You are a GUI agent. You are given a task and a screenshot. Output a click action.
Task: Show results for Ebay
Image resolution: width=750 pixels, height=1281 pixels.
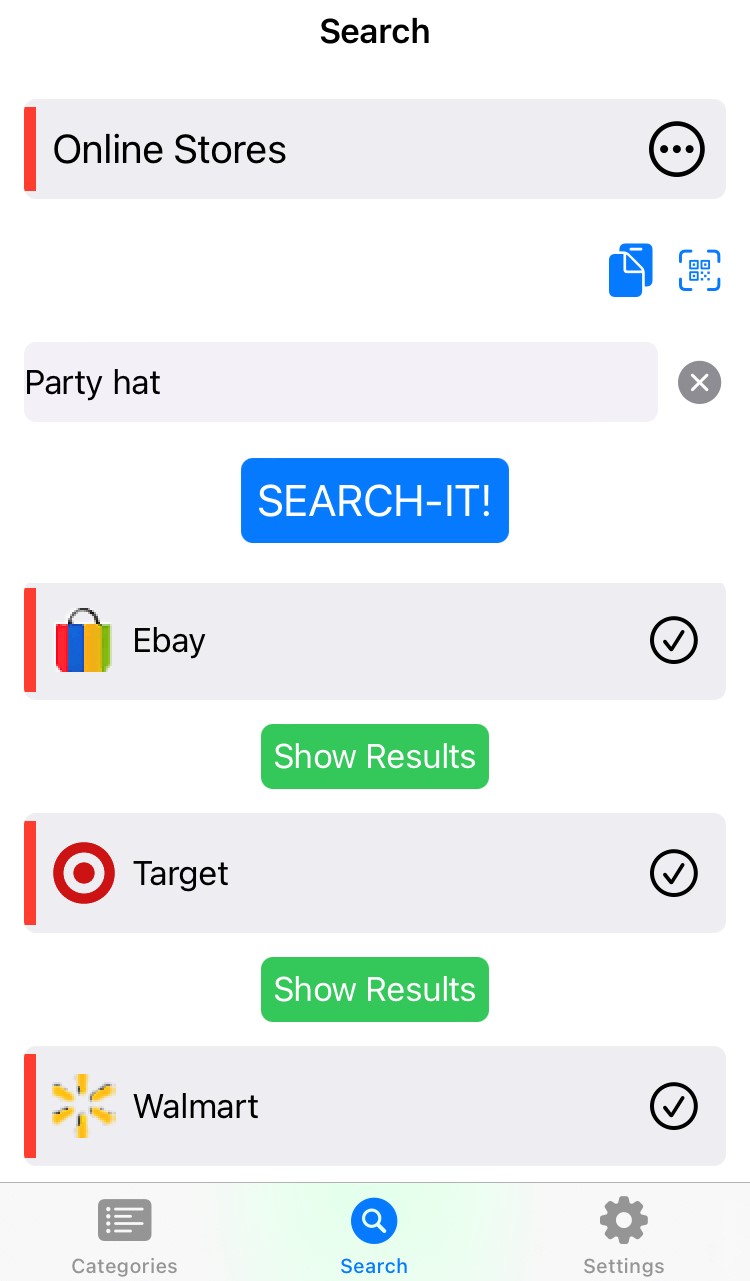pos(375,756)
